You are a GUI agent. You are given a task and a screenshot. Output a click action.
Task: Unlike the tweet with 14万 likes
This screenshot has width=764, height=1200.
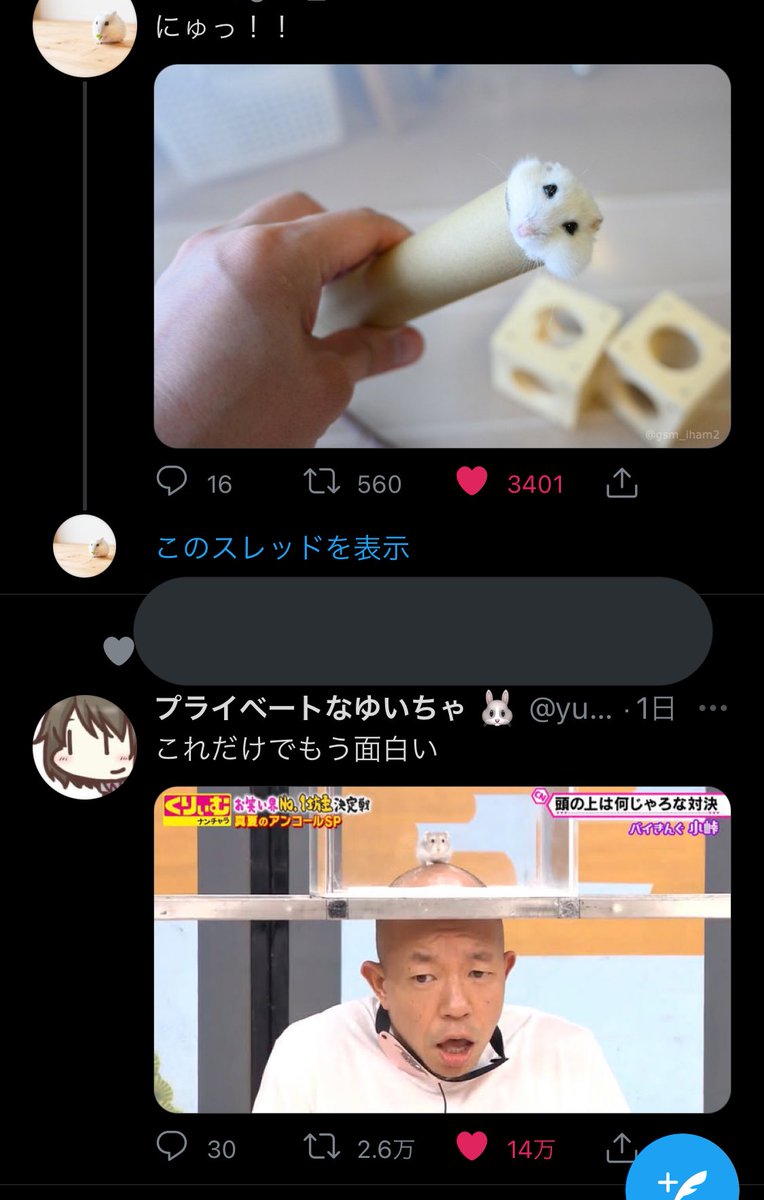coord(472,1148)
